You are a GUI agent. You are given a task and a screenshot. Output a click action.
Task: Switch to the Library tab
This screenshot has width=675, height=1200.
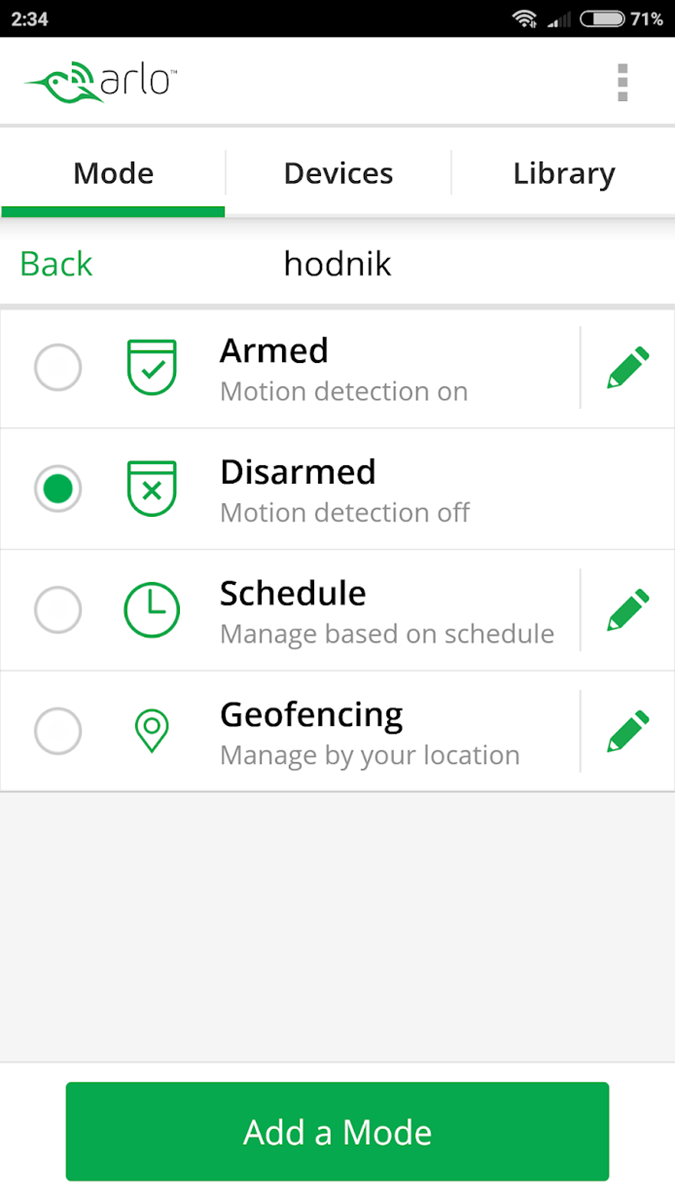[563, 173]
